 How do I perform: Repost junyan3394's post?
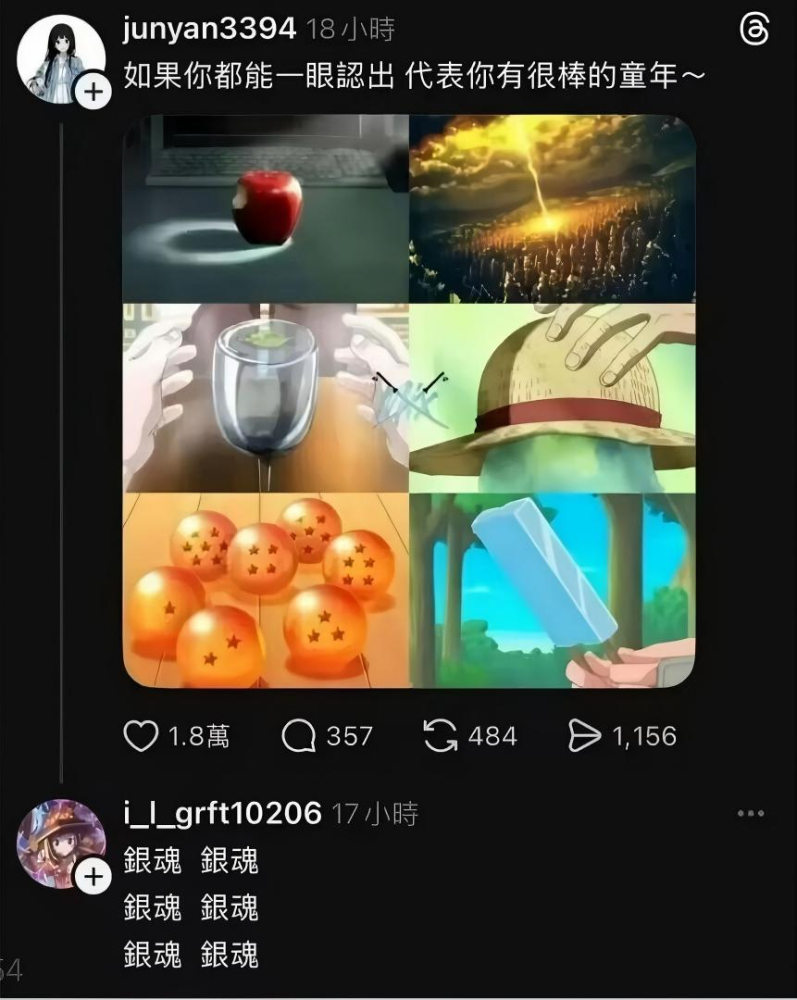(x=441, y=737)
